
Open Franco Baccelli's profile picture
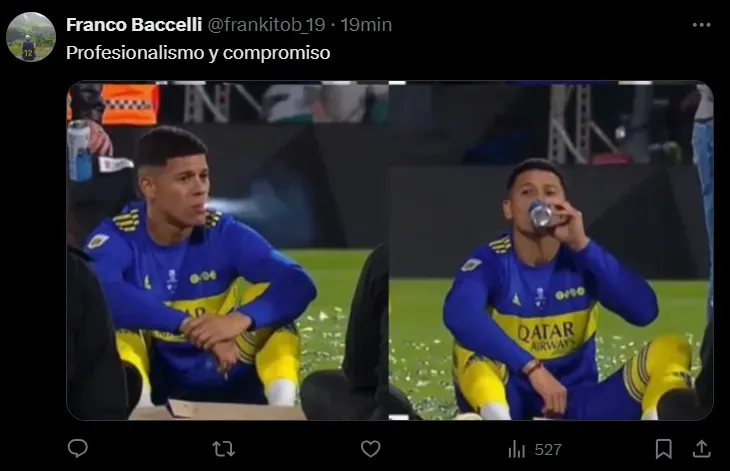click(x=30, y=37)
